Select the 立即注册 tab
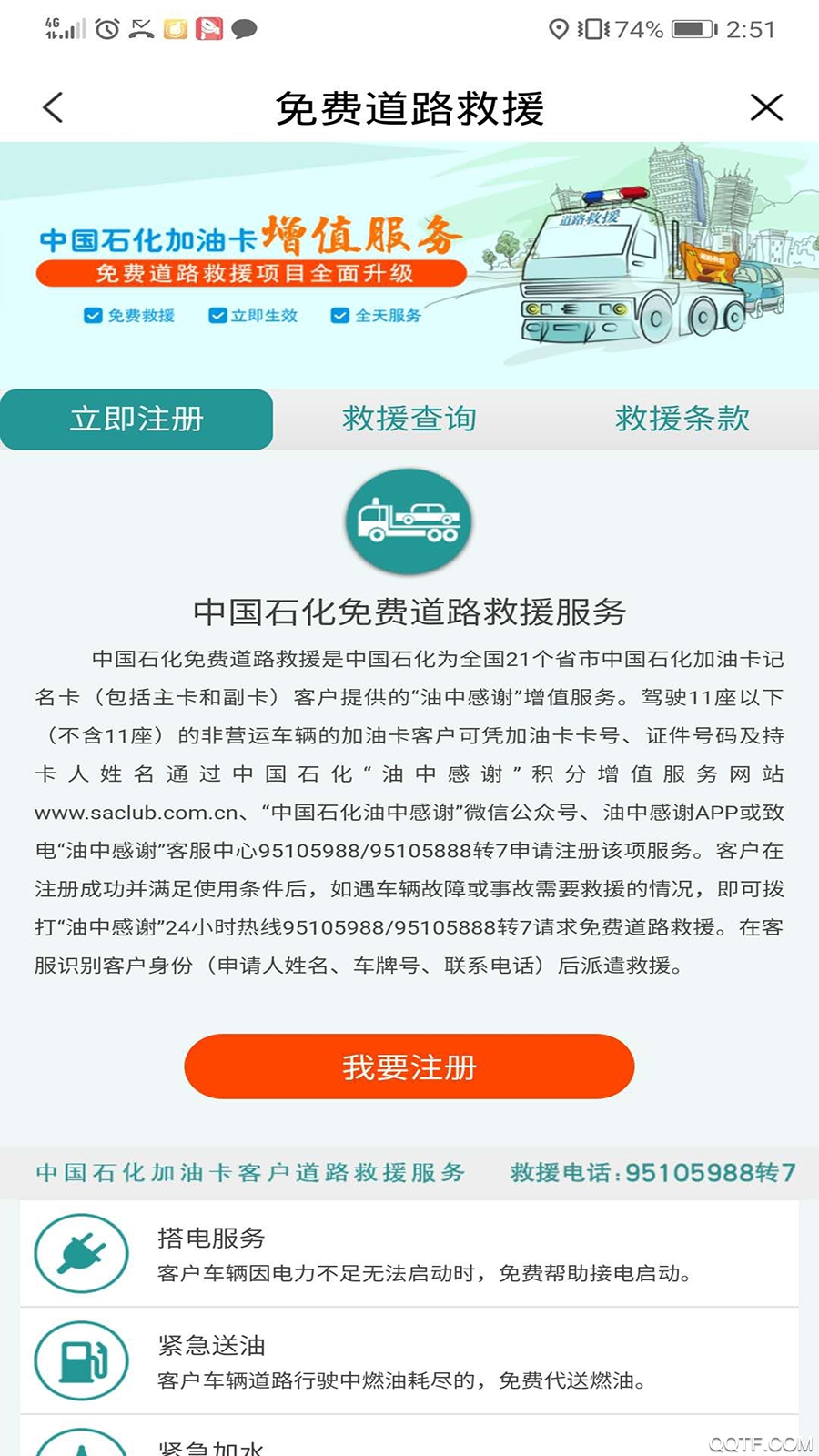The height and width of the screenshot is (1456, 819). [136, 420]
